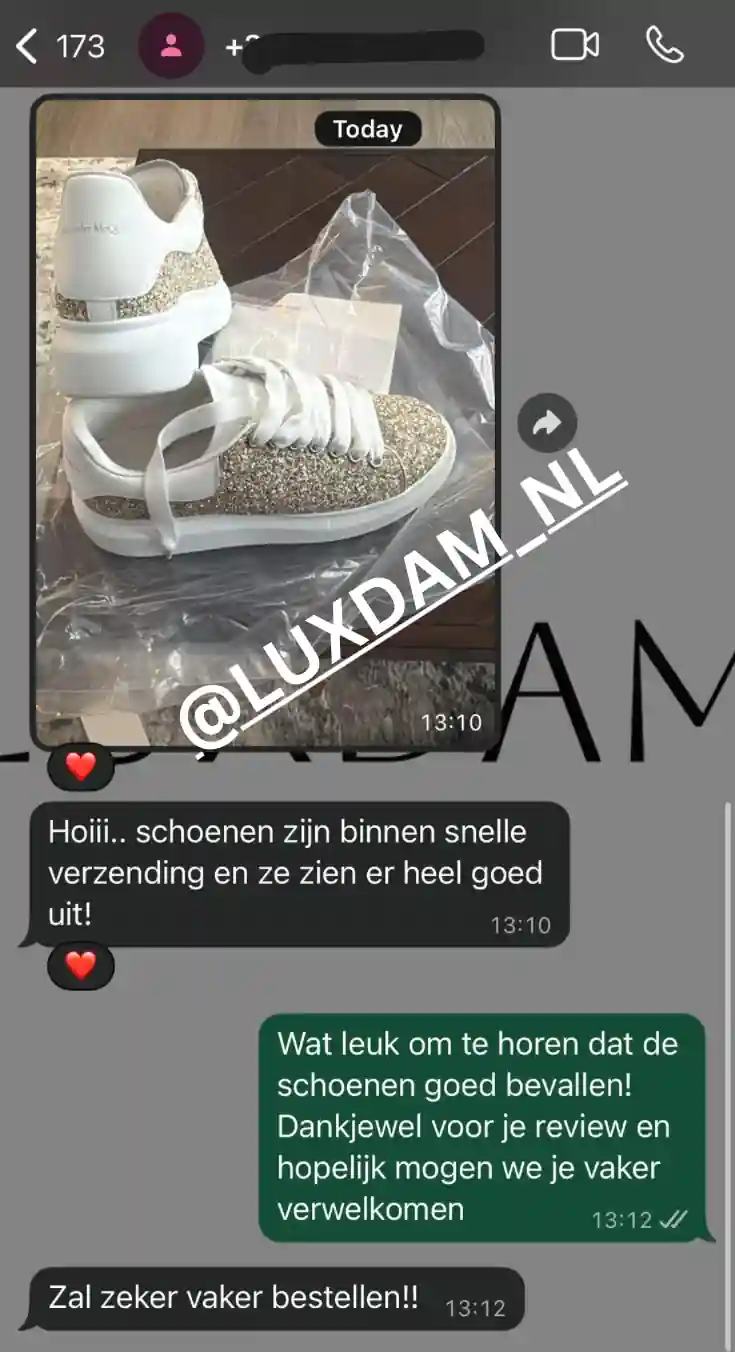Forward the sneaker photo
Screen dimensions: 735x1352
click(547, 424)
